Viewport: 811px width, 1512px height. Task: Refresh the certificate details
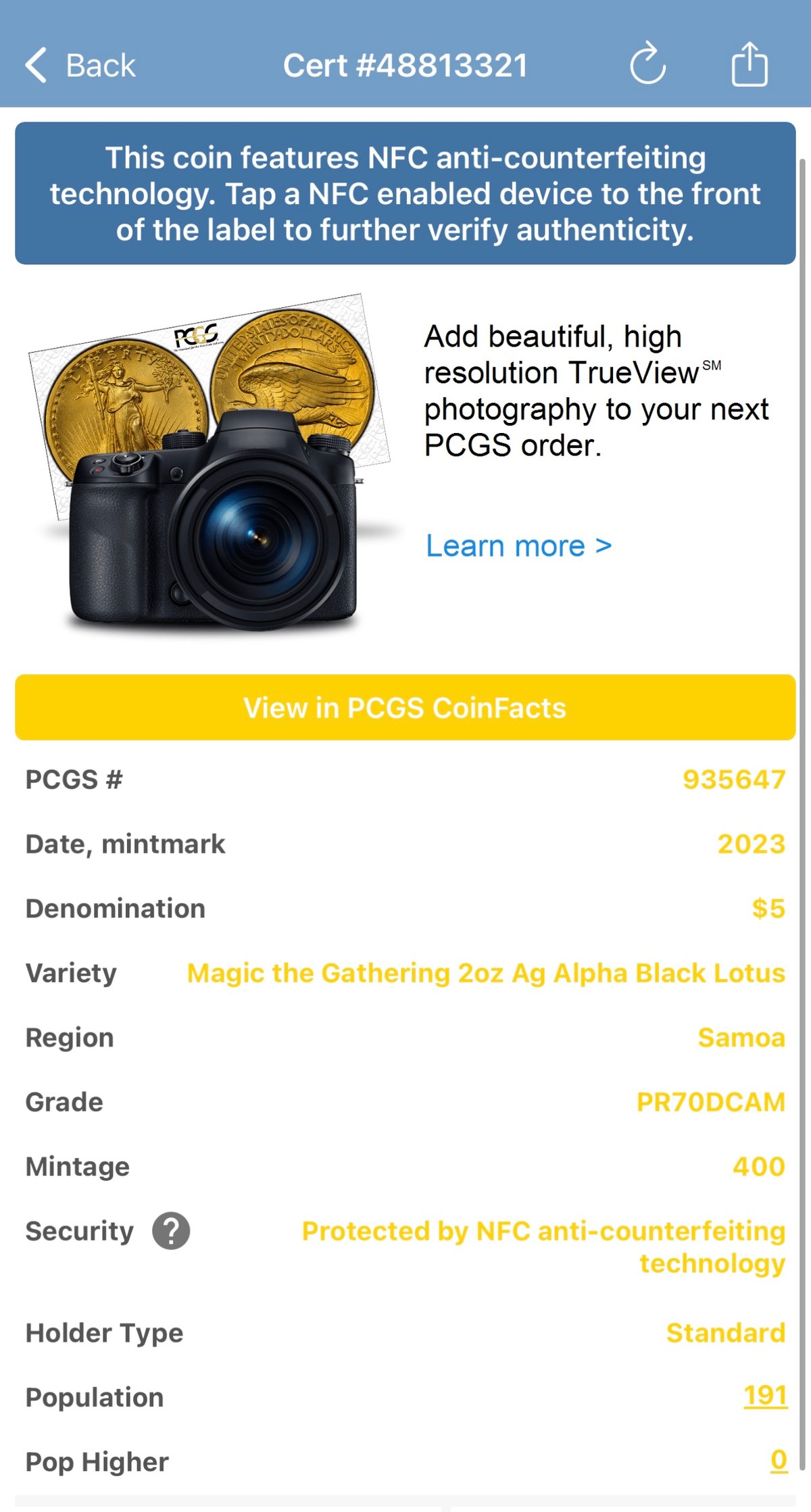click(x=647, y=64)
